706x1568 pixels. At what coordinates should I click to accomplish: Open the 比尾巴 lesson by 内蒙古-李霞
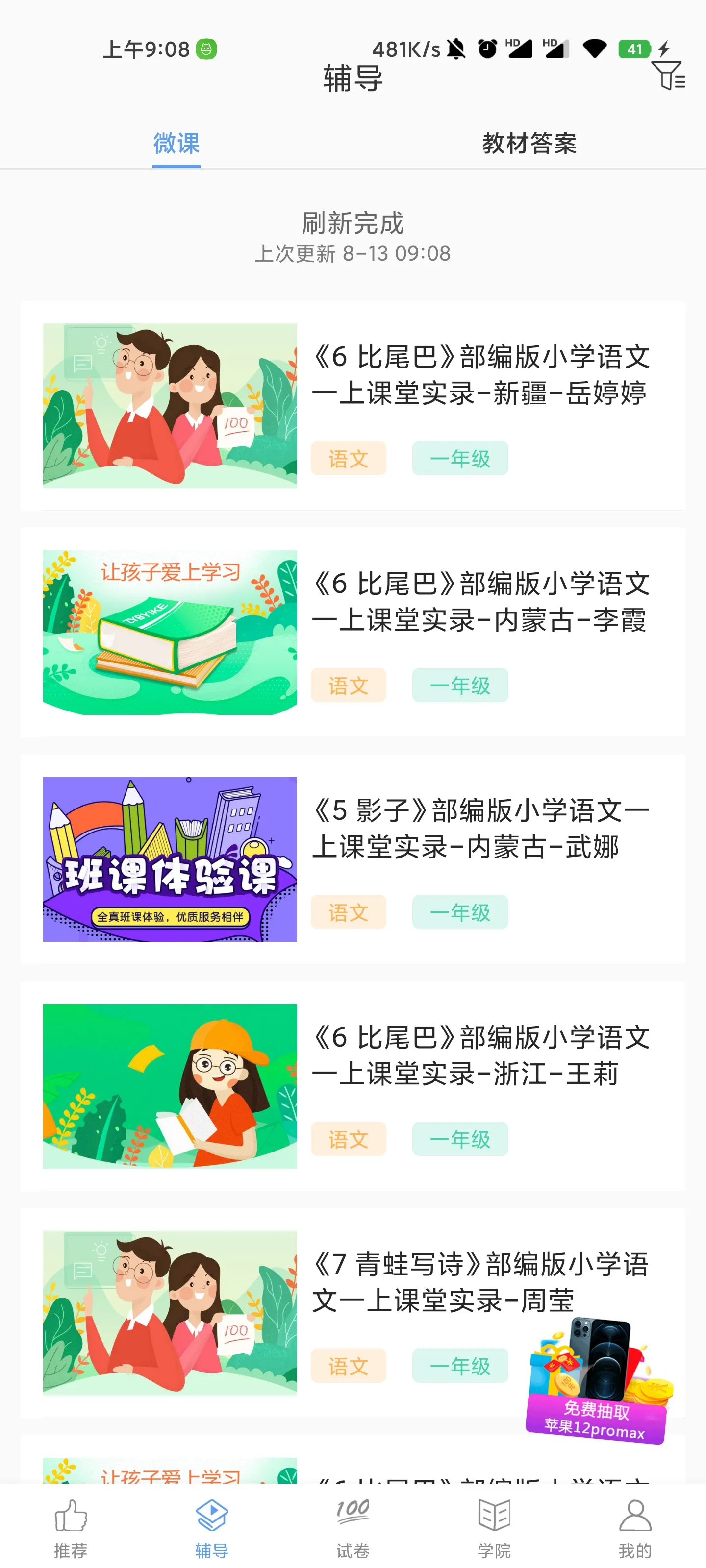(x=479, y=601)
